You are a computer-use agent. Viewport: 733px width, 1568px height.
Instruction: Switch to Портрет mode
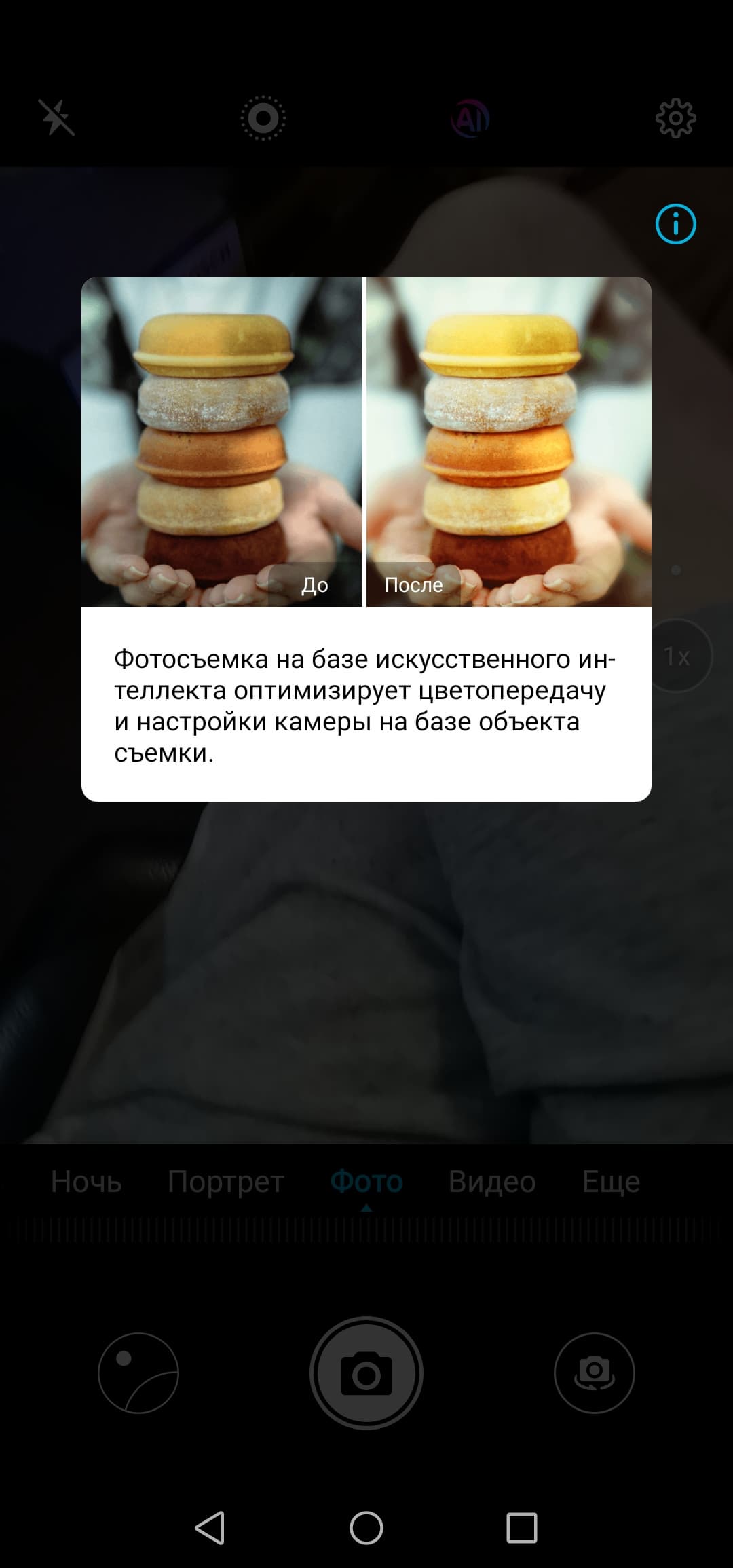point(225,1182)
